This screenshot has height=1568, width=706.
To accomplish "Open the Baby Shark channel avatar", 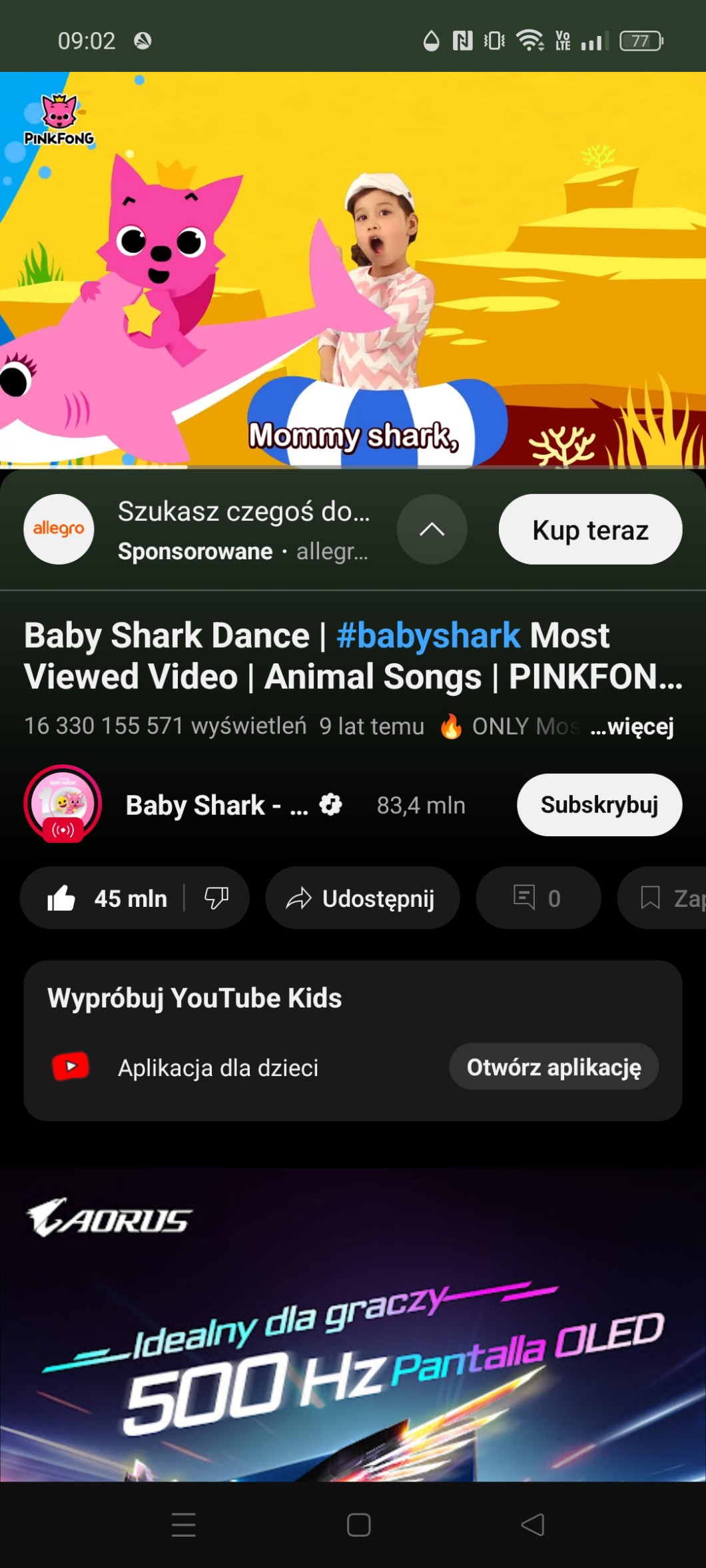I will (x=63, y=804).
